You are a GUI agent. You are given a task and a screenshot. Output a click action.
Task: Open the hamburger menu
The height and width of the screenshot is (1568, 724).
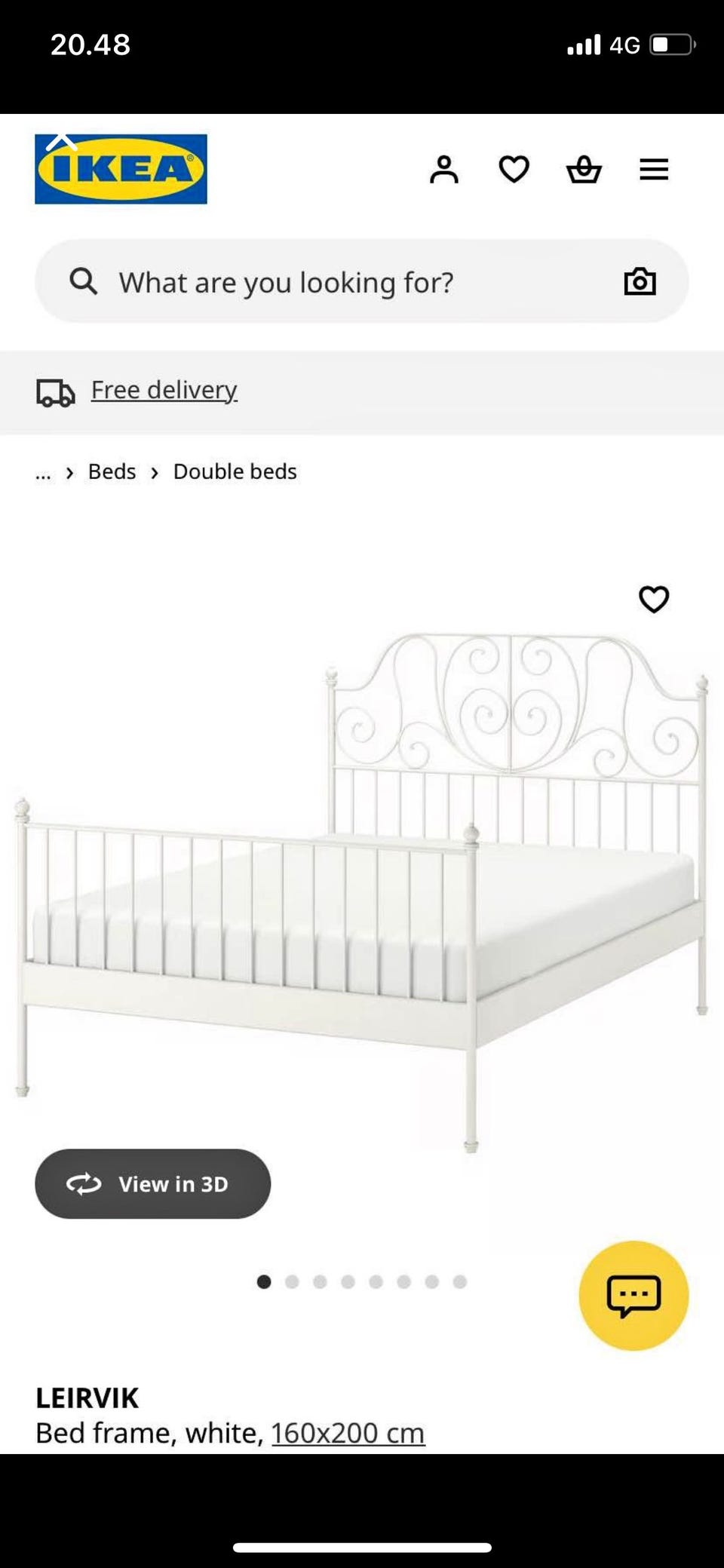click(x=654, y=170)
